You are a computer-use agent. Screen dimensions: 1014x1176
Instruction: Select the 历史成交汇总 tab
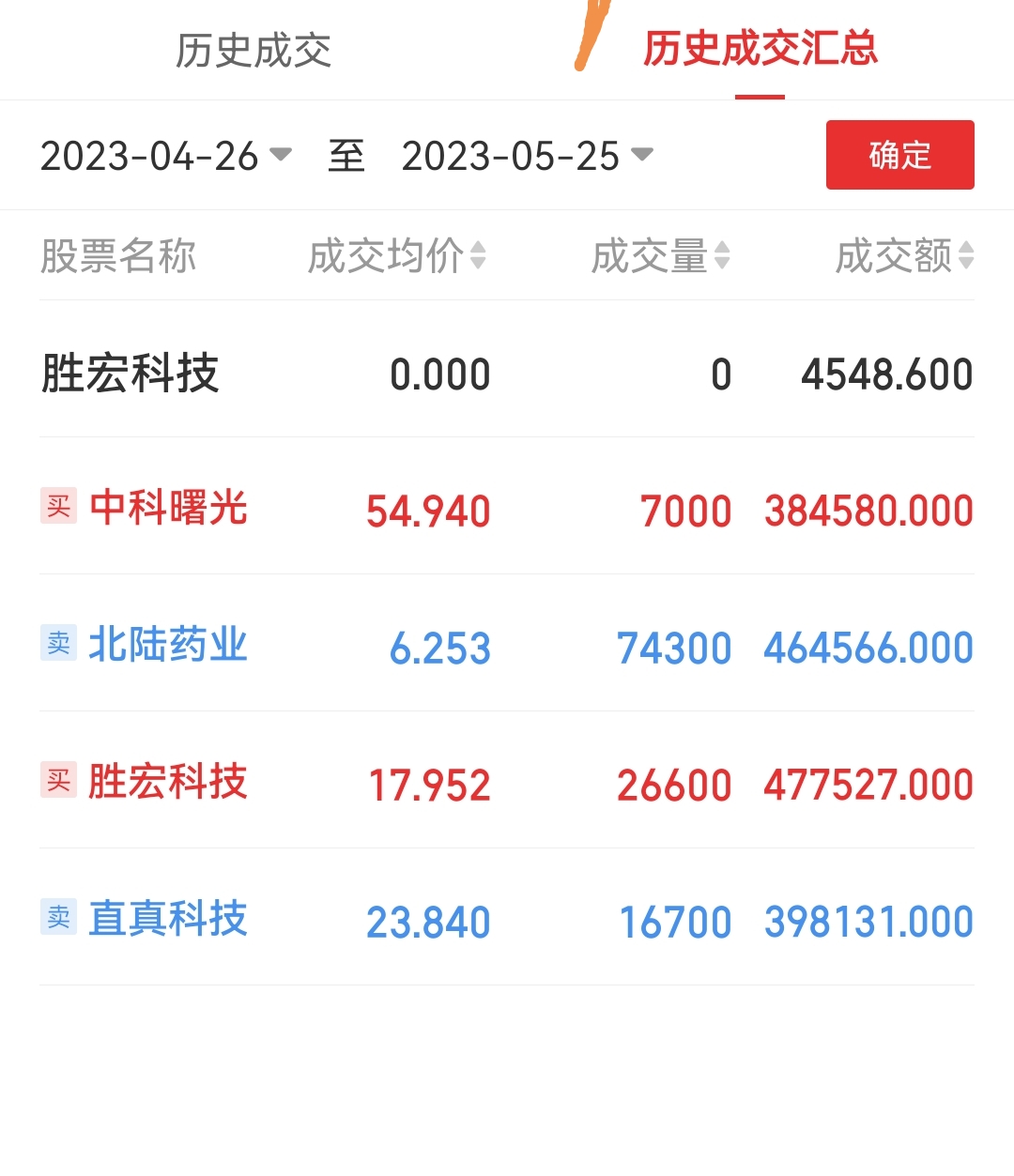(760, 49)
